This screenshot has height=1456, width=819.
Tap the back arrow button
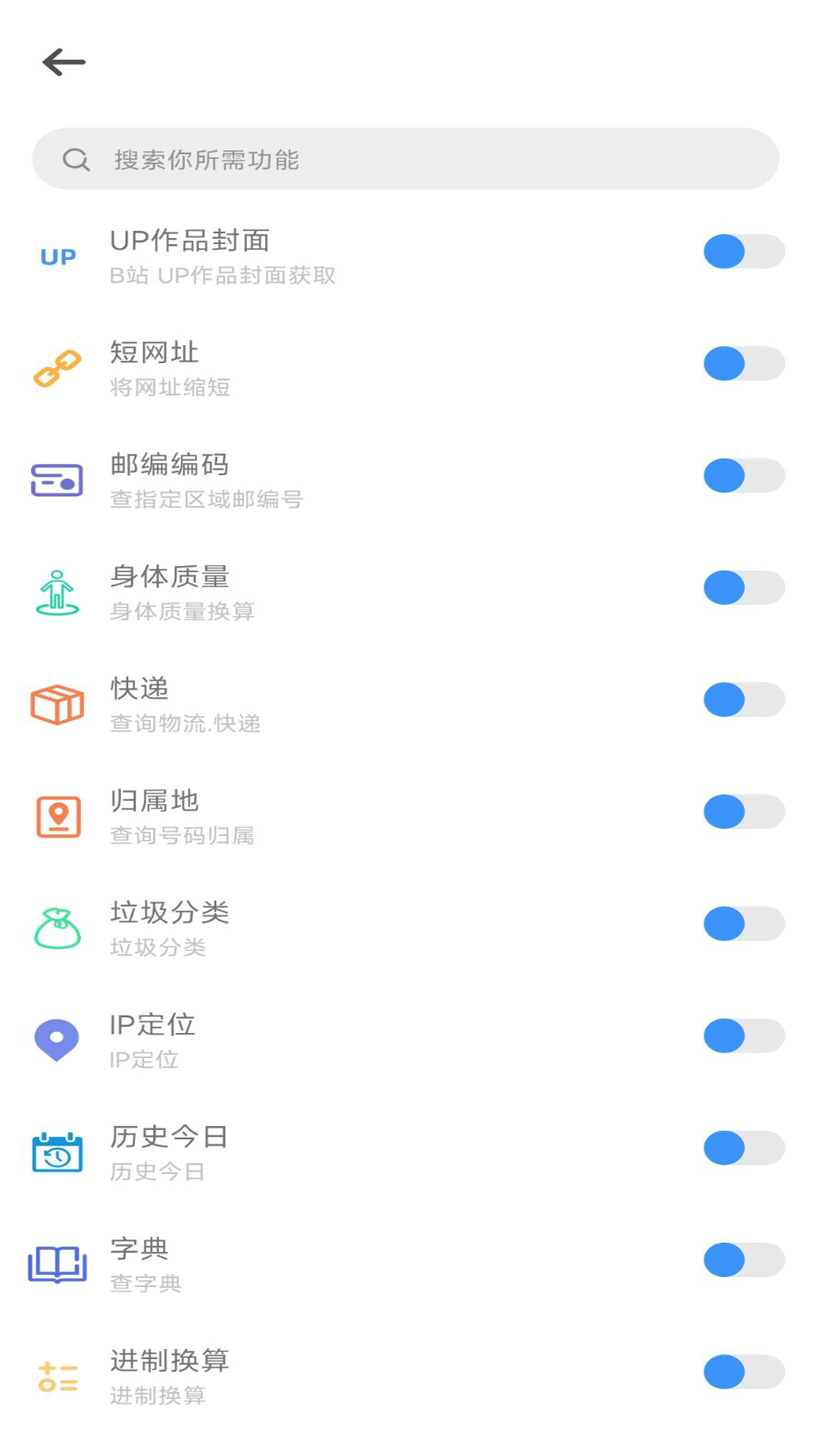64,62
